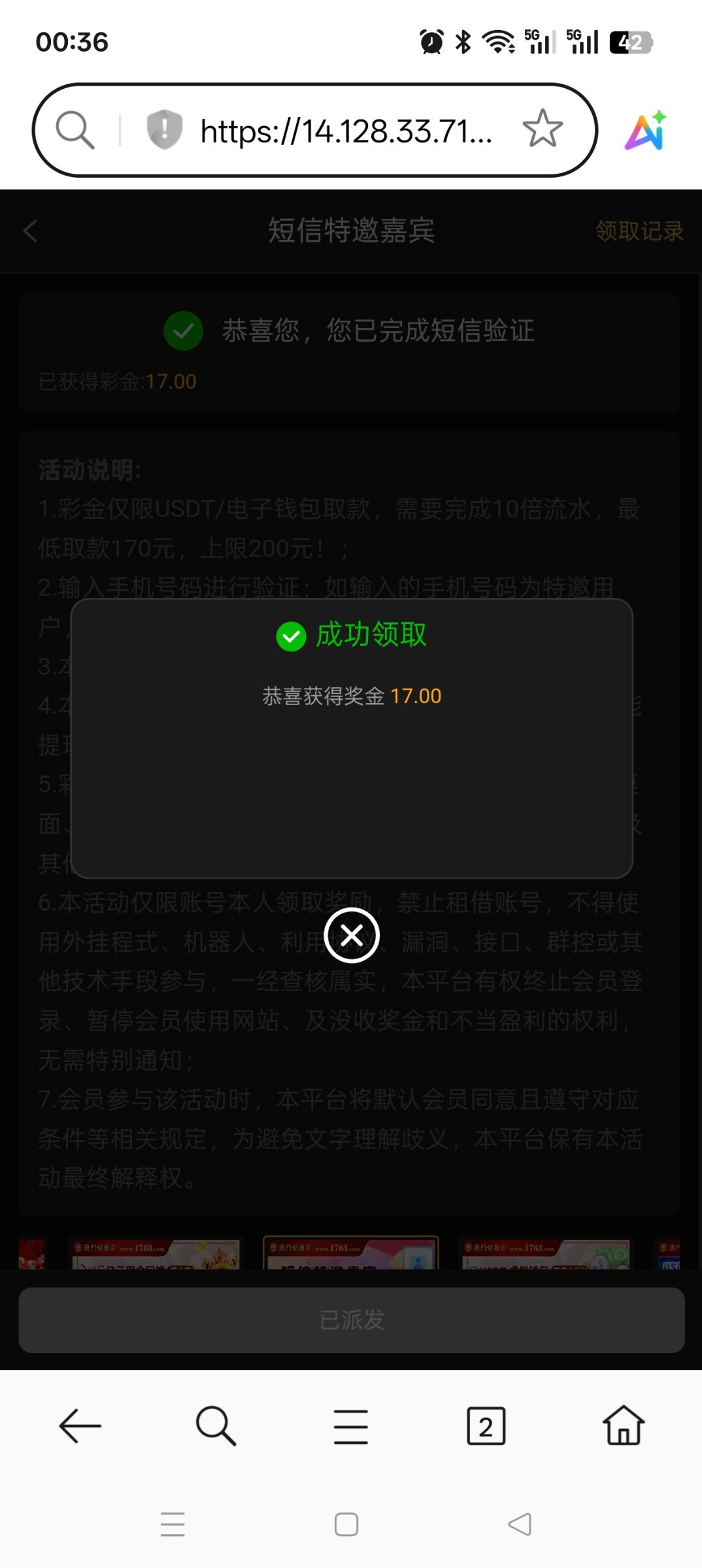
Task: Tap the address bar search icon
Action: pyautogui.click(x=75, y=129)
